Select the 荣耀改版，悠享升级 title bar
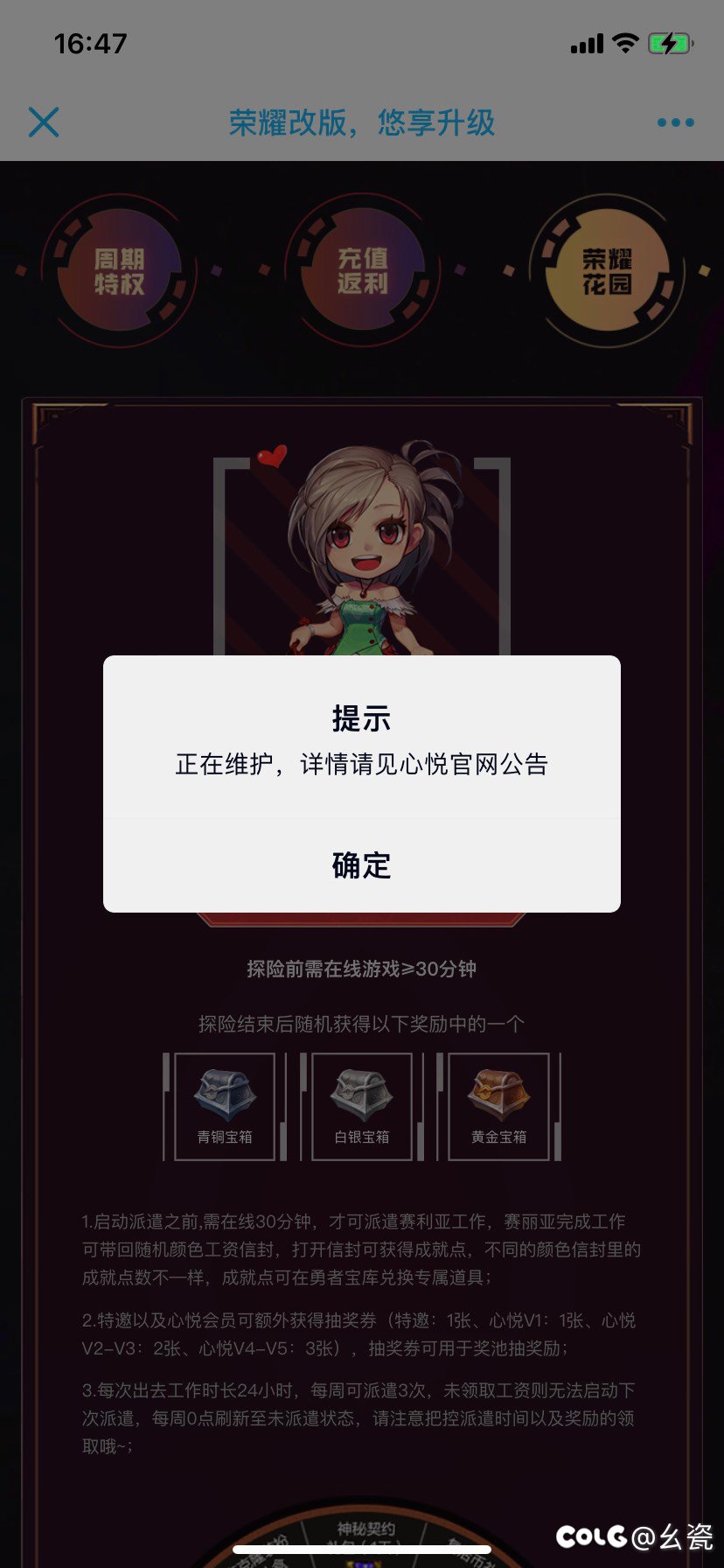This screenshot has height=1568, width=724. [362, 122]
